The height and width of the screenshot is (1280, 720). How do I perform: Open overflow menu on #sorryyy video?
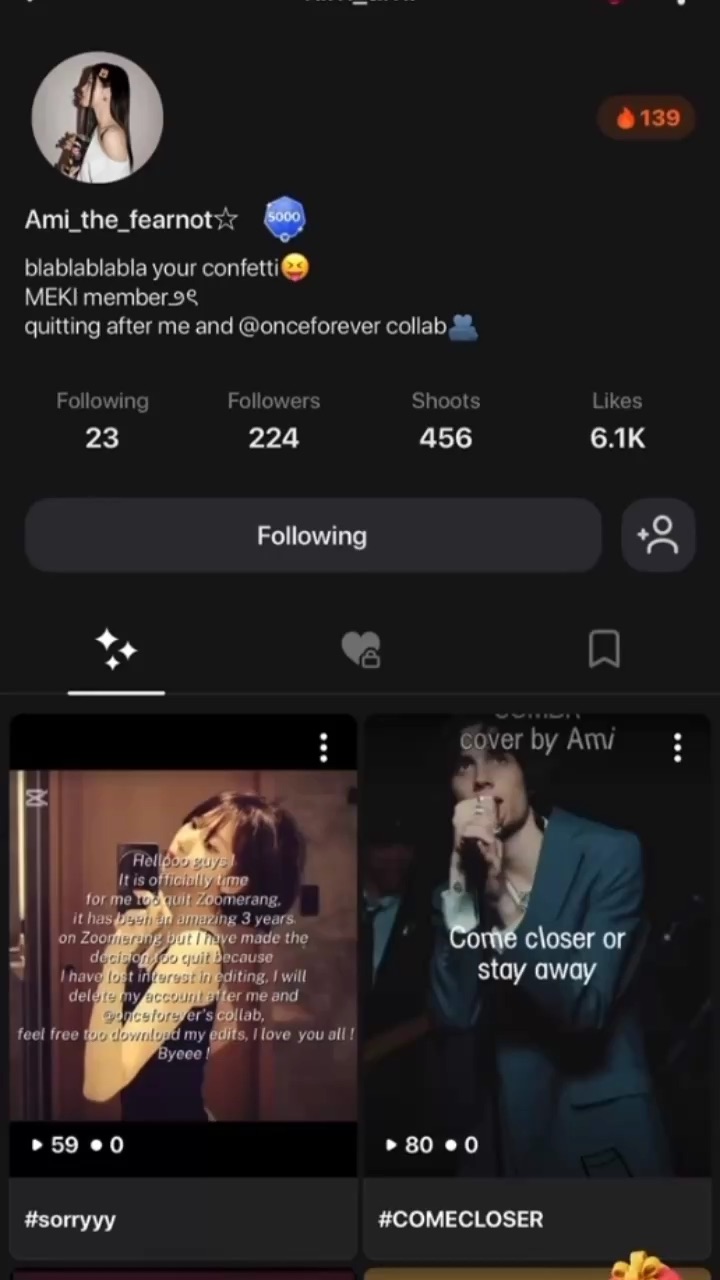323,747
